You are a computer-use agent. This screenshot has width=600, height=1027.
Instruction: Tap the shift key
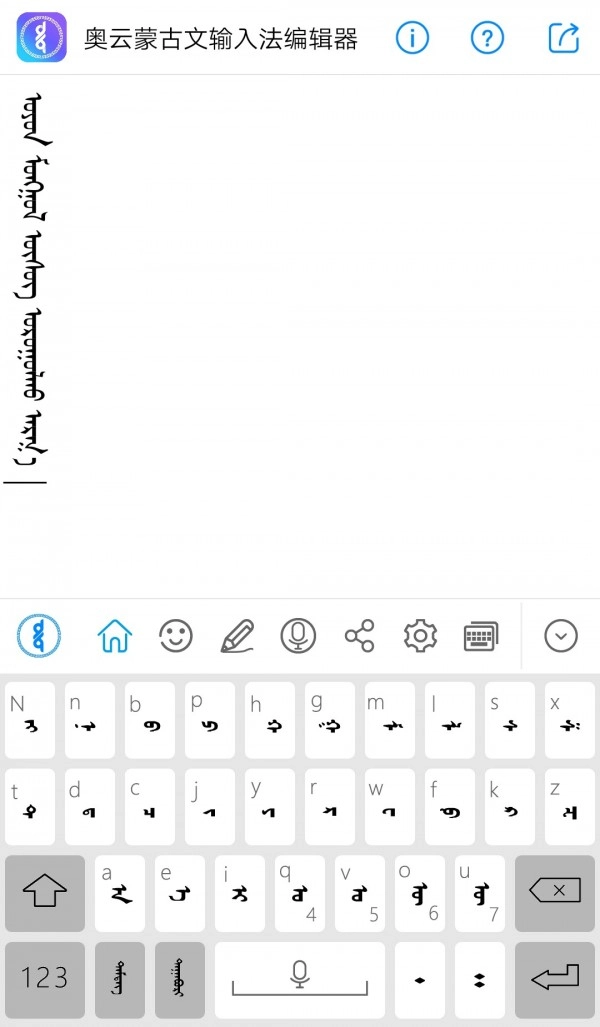44,893
